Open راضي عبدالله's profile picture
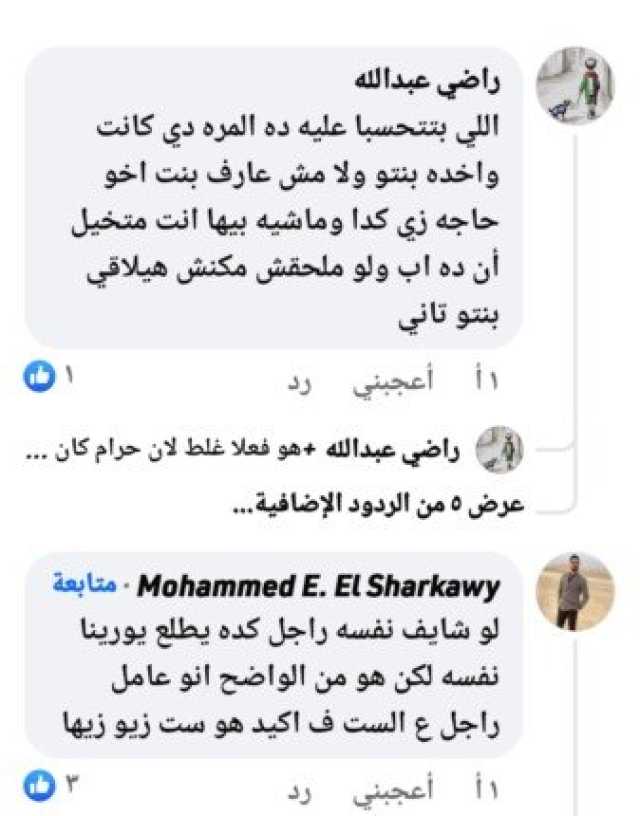The width and height of the screenshot is (640, 816). tap(575, 84)
